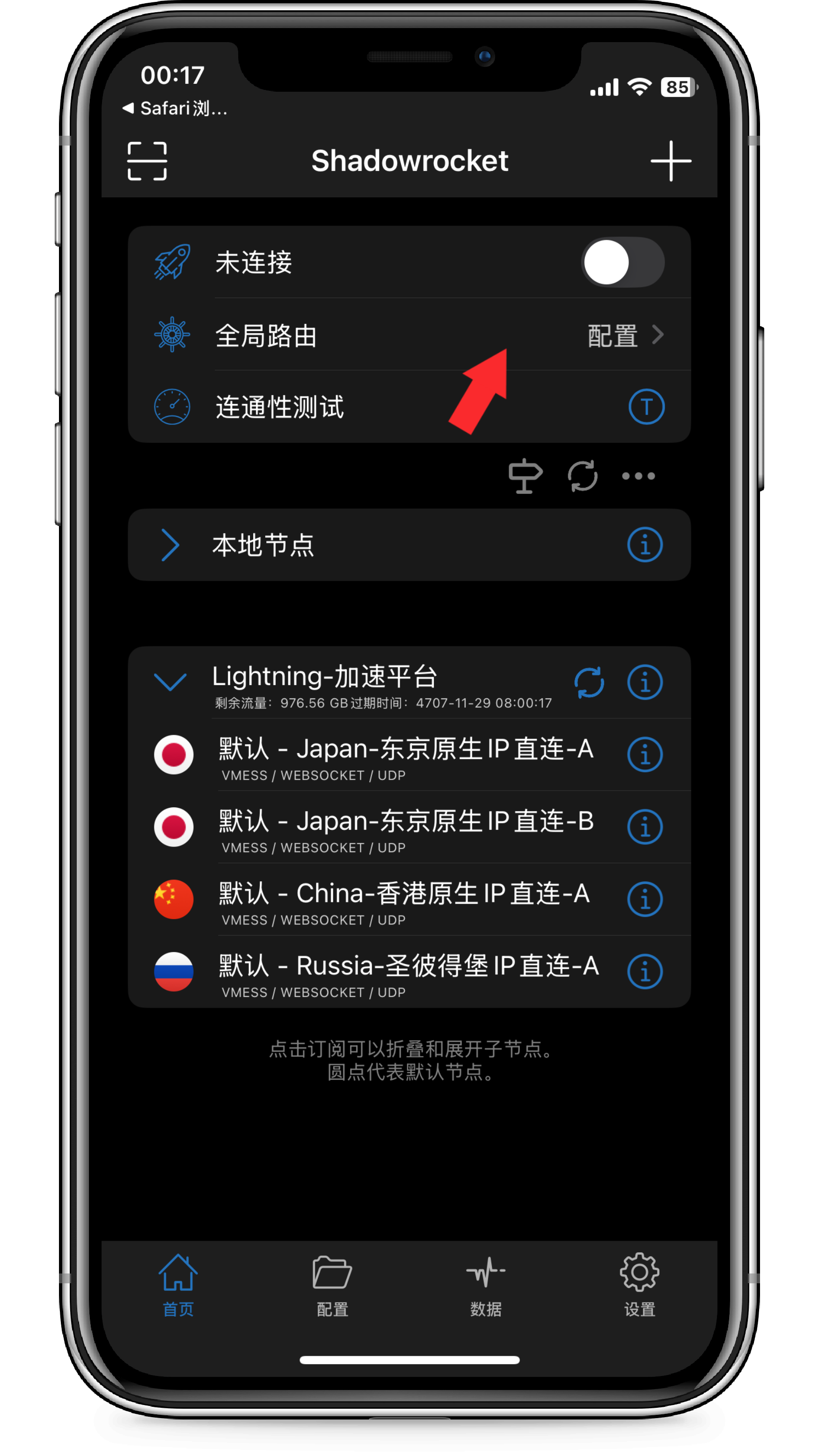Update the Lightning-加速平台 subscription

point(589,683)
